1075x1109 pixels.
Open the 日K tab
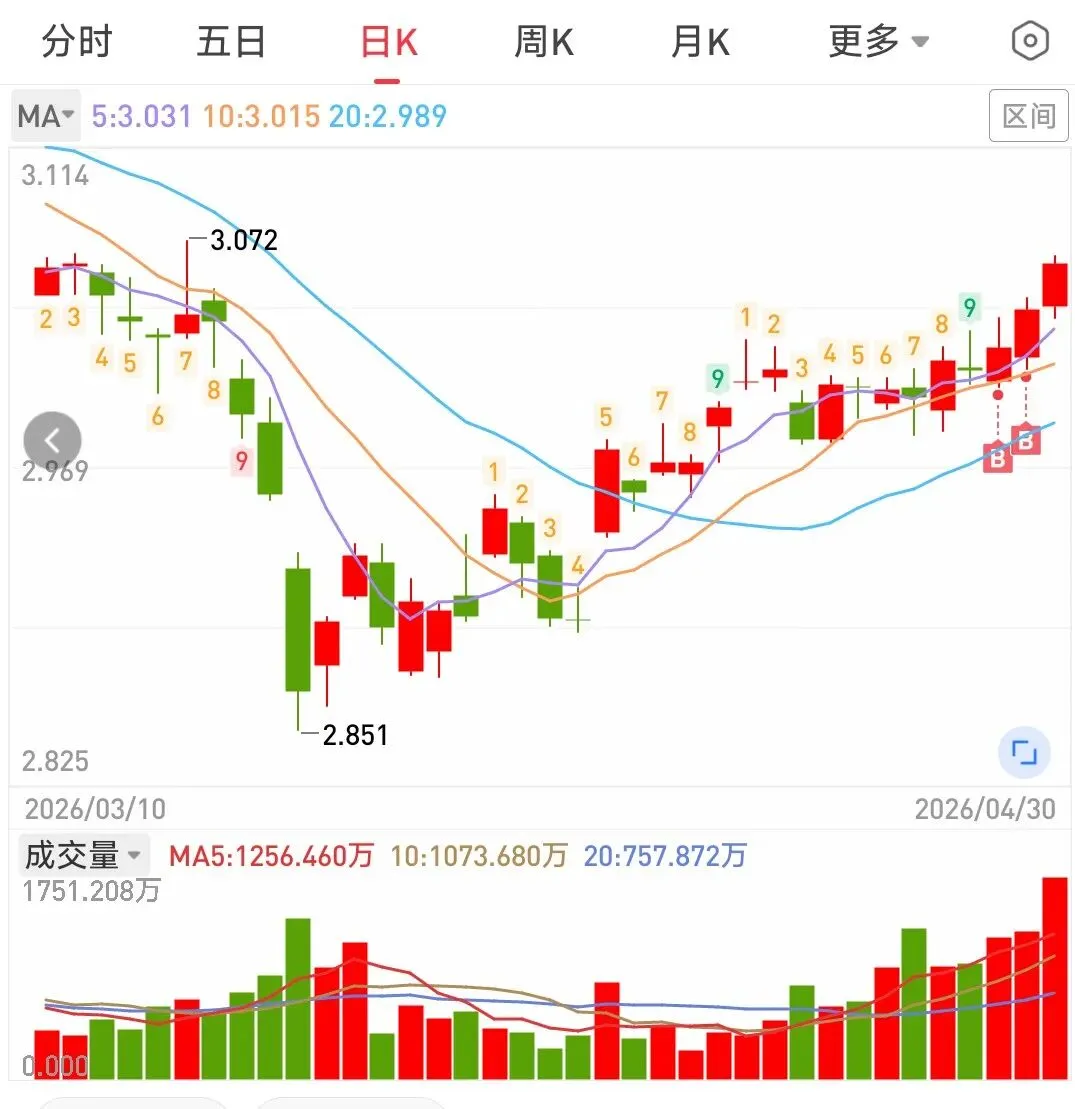click(x=388, y=42)
